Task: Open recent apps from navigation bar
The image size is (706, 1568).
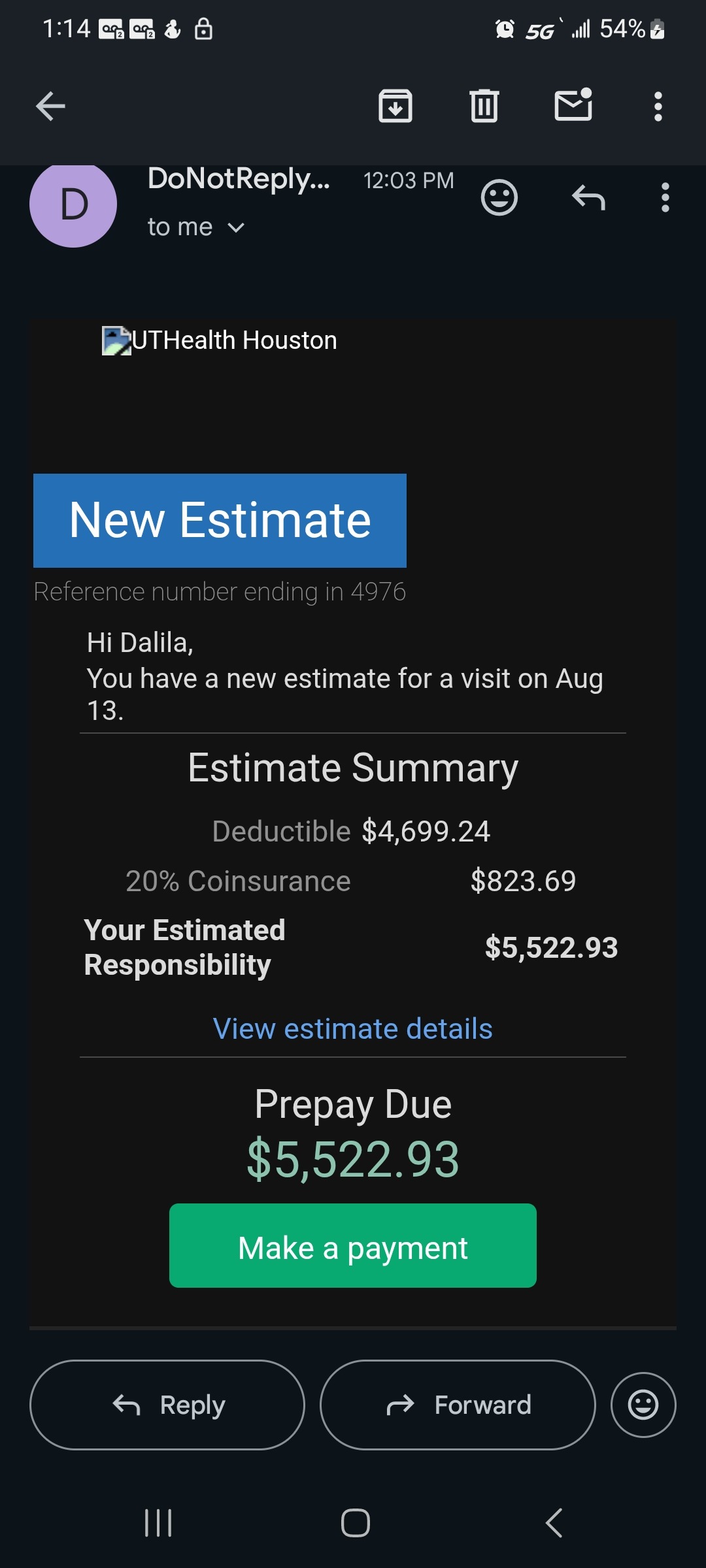Action: [x=158, y=1523]
